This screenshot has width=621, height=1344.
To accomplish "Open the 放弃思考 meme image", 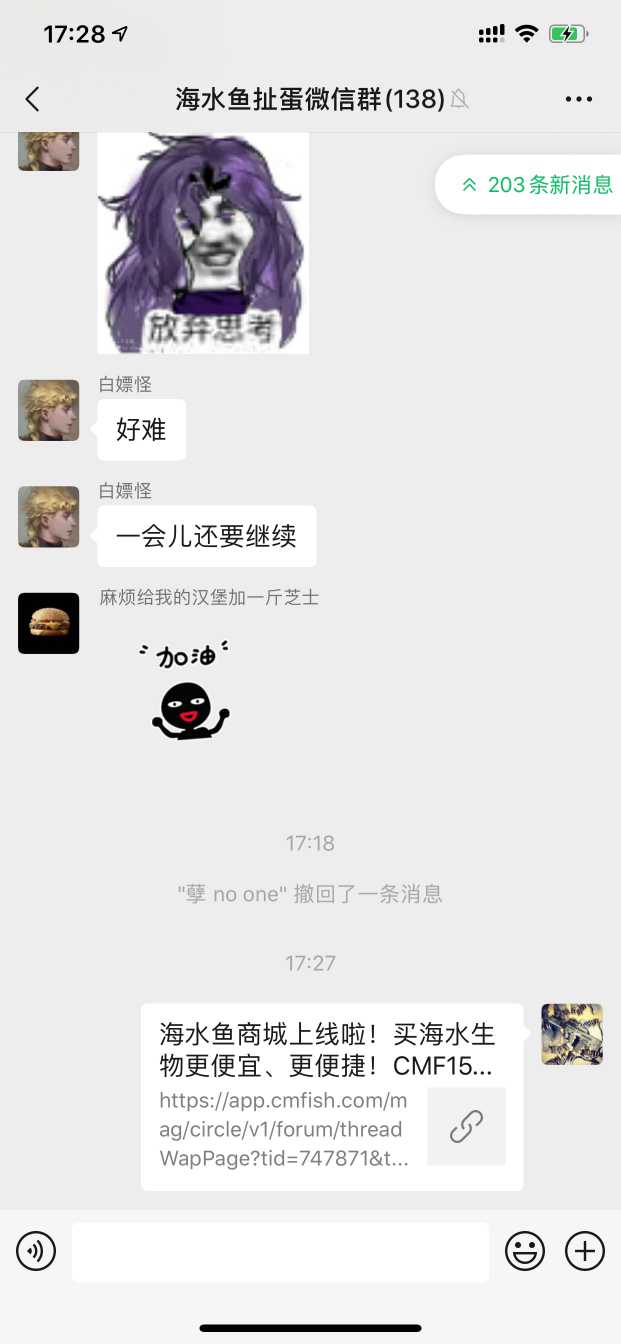I will 203,243.
